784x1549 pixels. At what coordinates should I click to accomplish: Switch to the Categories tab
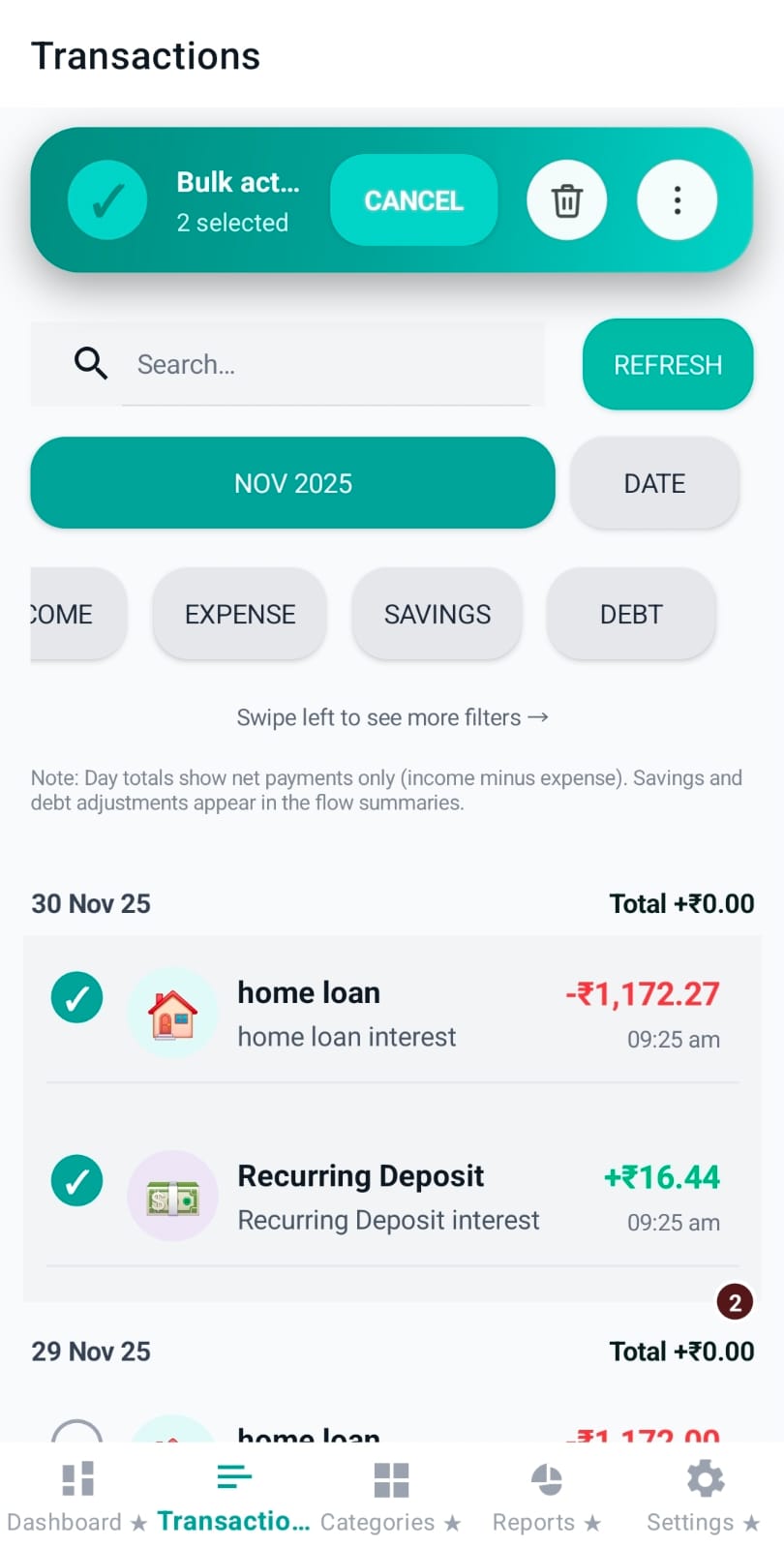[391, 1497]
